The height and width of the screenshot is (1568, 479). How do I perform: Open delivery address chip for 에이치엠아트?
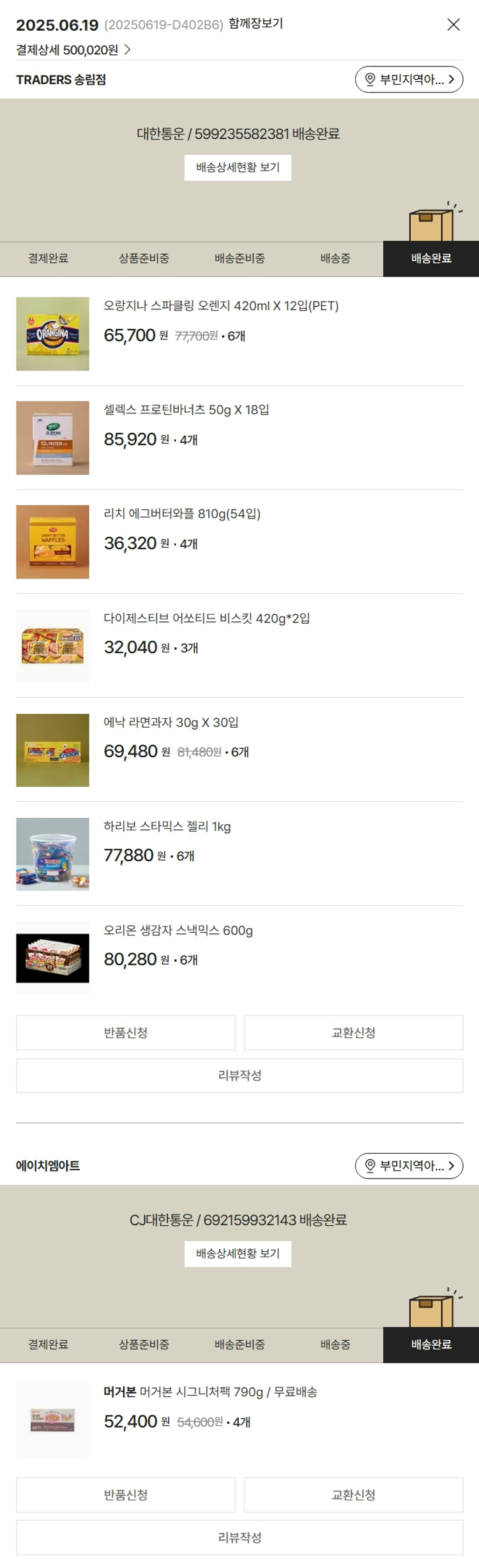pos(409,1166)
